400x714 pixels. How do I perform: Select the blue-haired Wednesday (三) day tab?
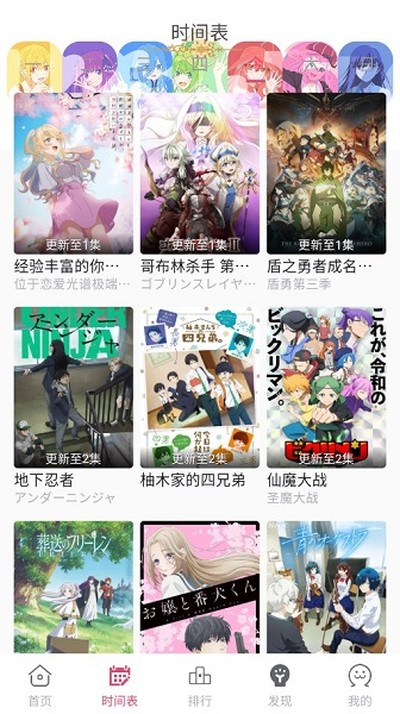(145, 67)
